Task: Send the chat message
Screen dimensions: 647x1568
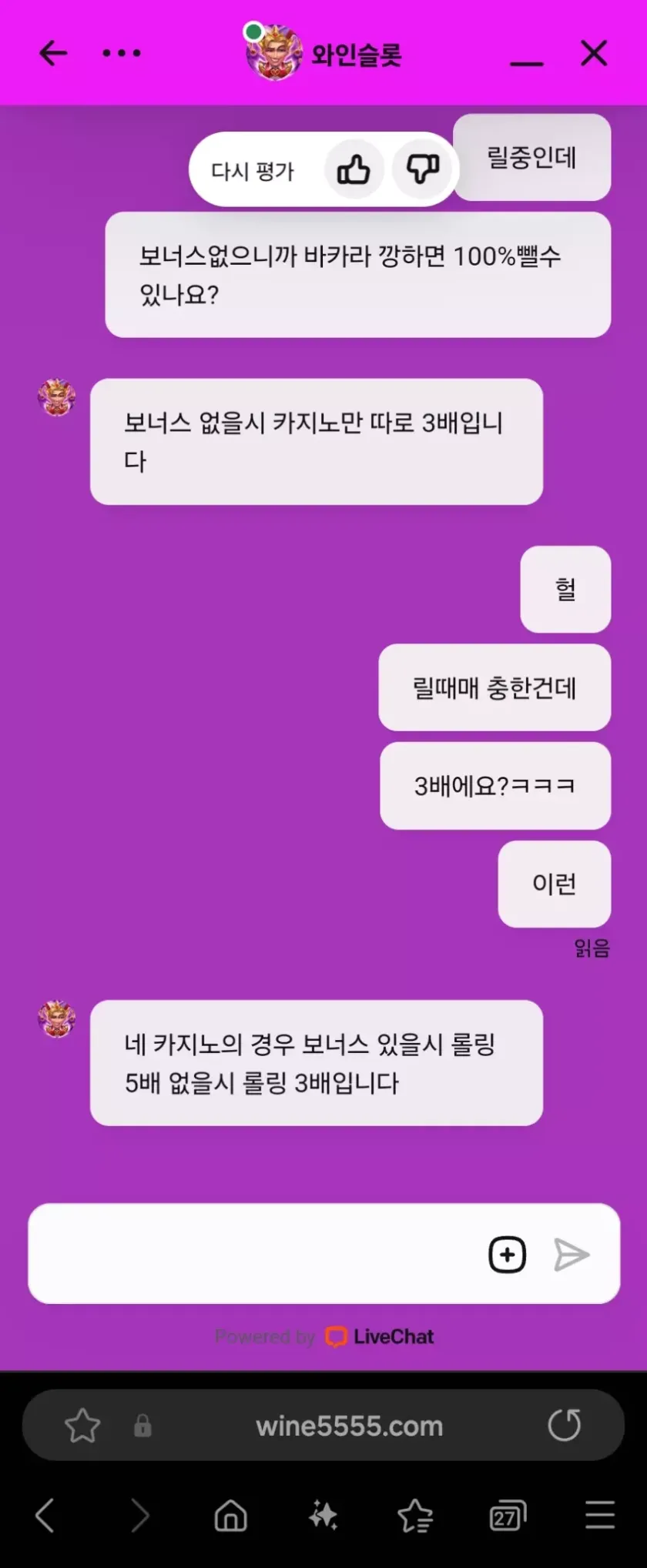Action: [x=572, y=1255]
